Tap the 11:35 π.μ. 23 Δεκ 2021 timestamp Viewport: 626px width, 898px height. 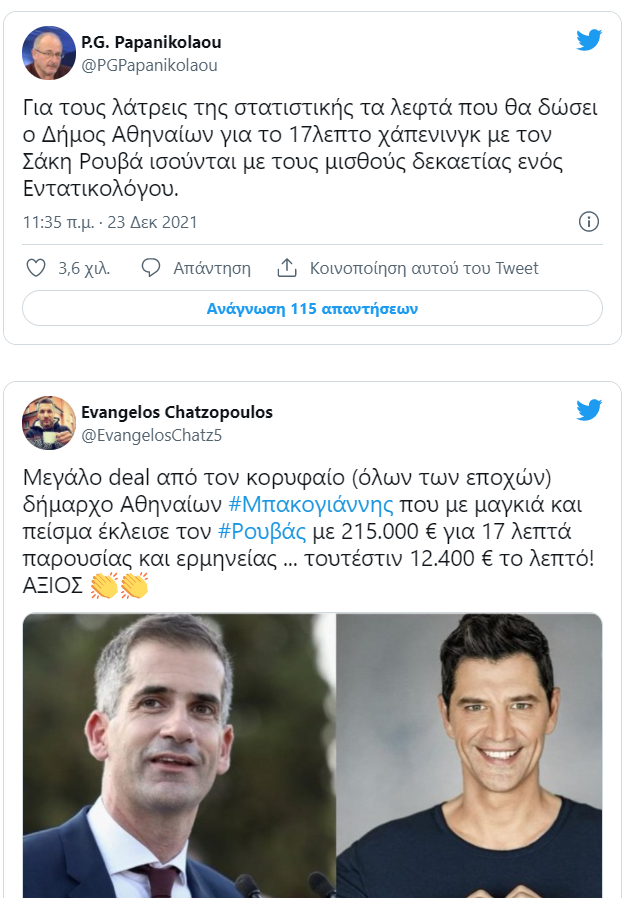click(110, 222)
